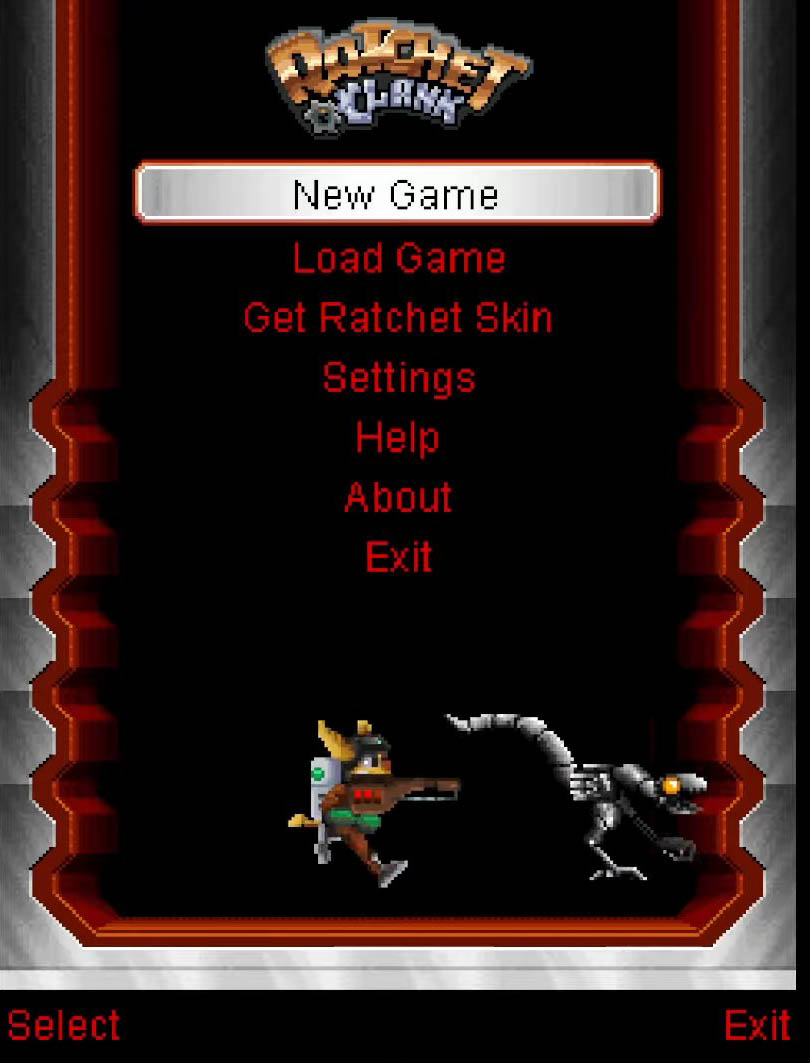View the About screen
This screenshot has height=1063, width=810.
(398, 497)
